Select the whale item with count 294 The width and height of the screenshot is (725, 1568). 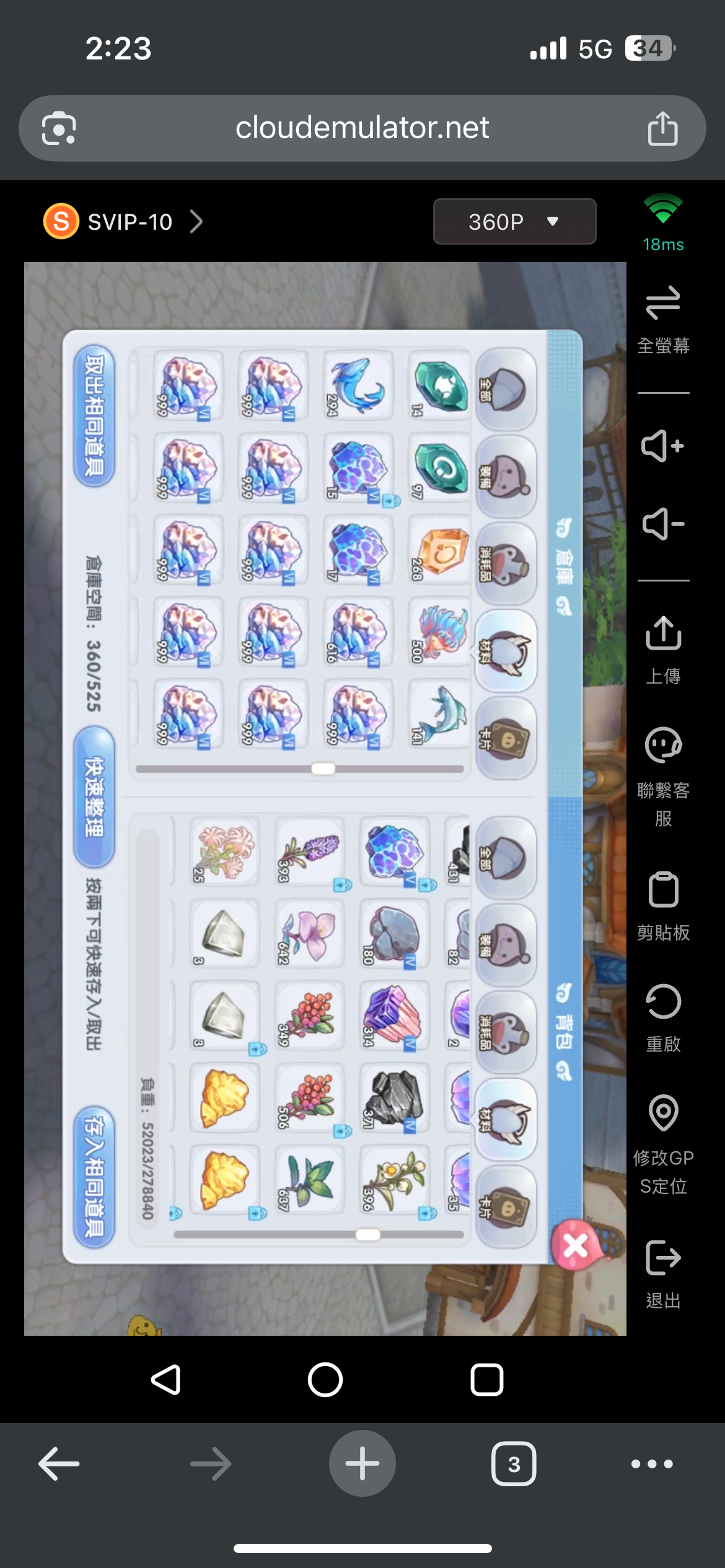(358, 386)
